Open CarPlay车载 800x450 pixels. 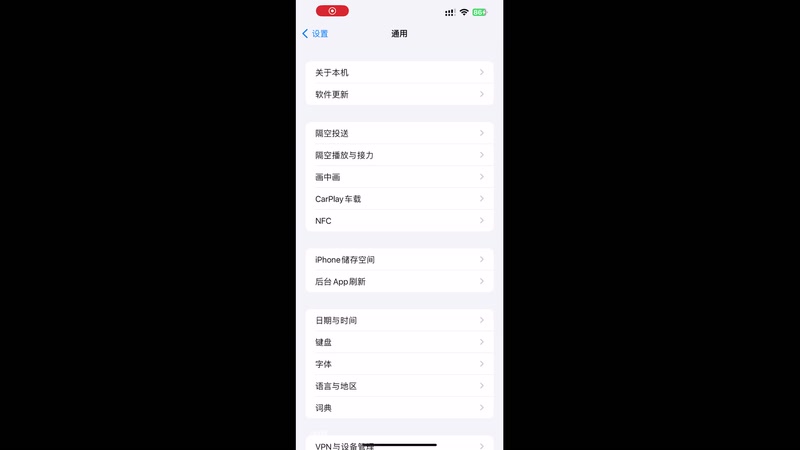click(399, 199)
